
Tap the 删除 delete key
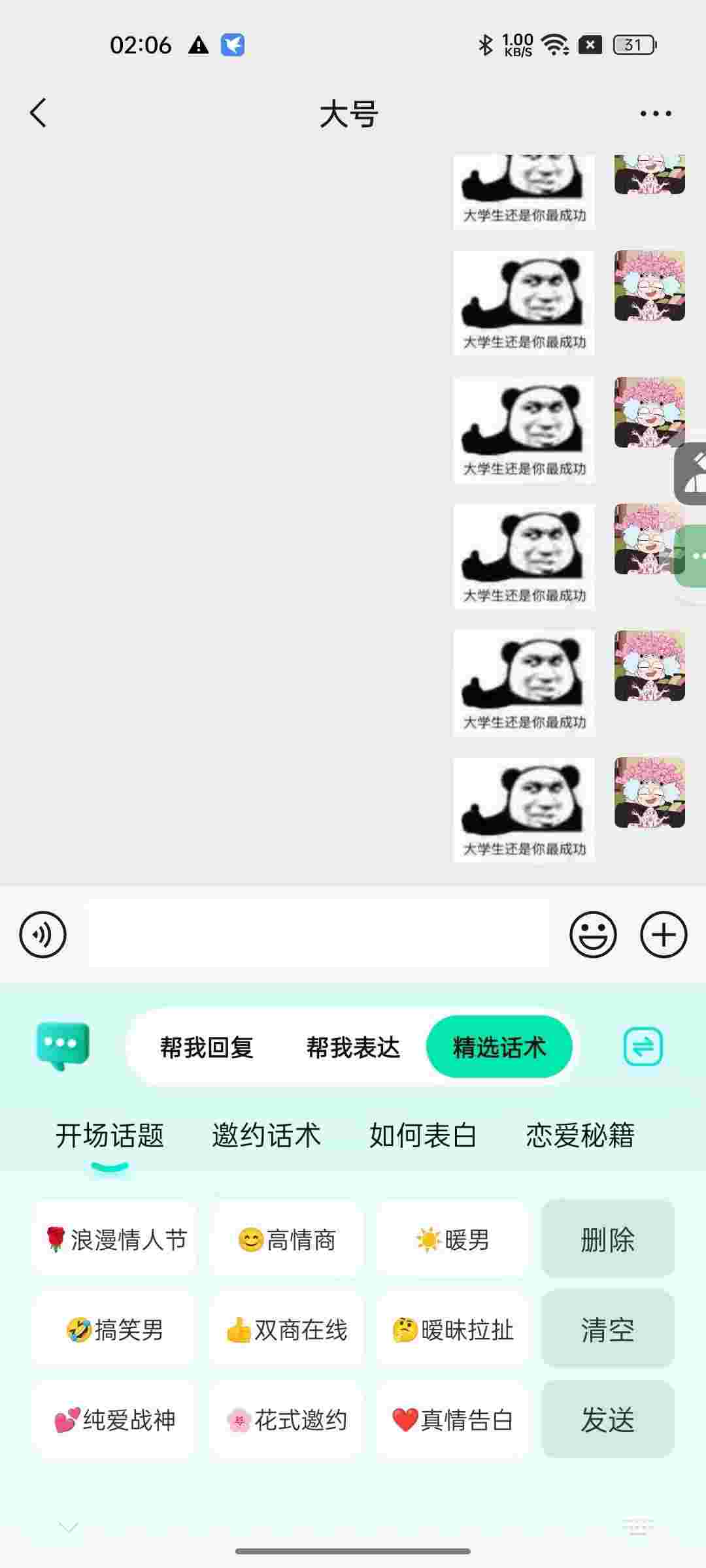point(608,1239)
